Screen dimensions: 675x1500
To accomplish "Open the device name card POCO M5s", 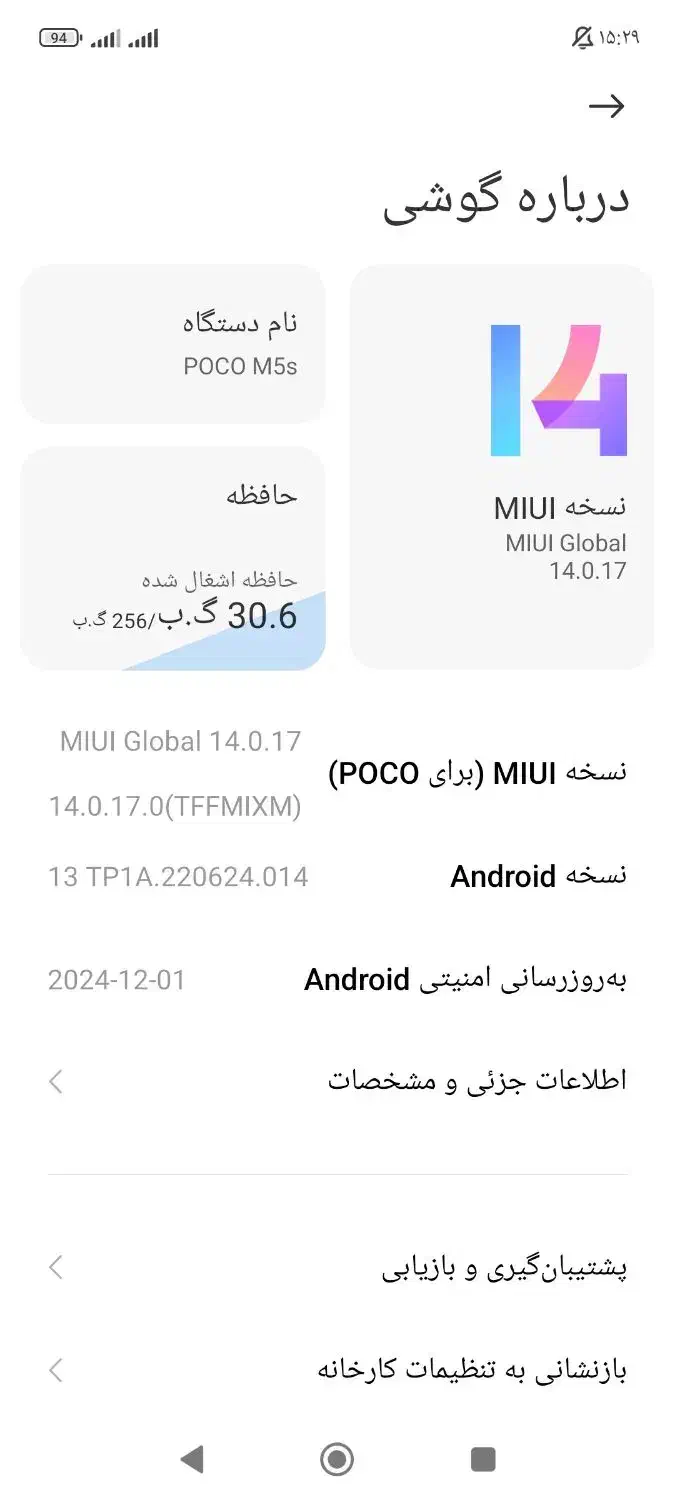I will (173, 344).
